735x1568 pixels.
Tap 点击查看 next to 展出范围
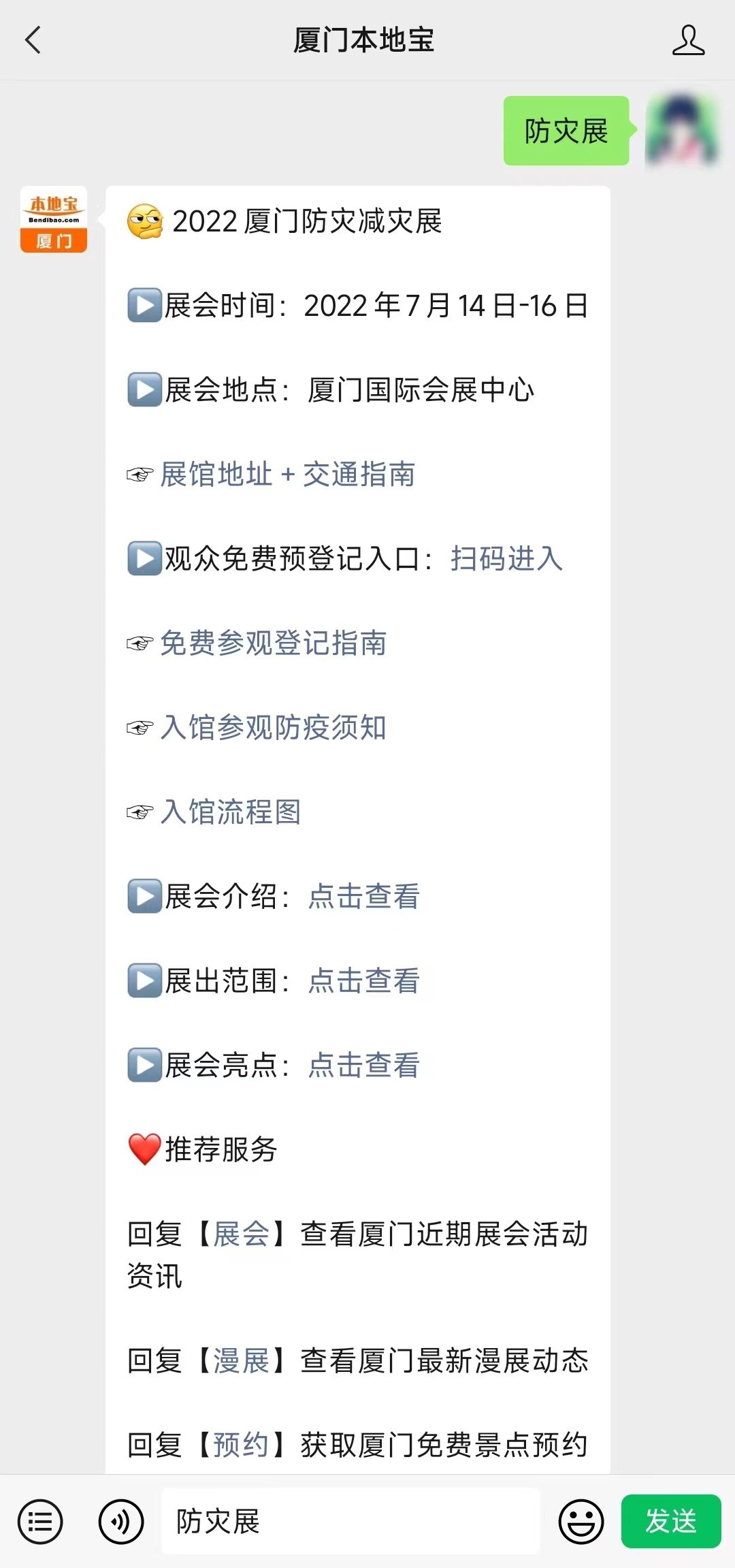tap(364, 980)
